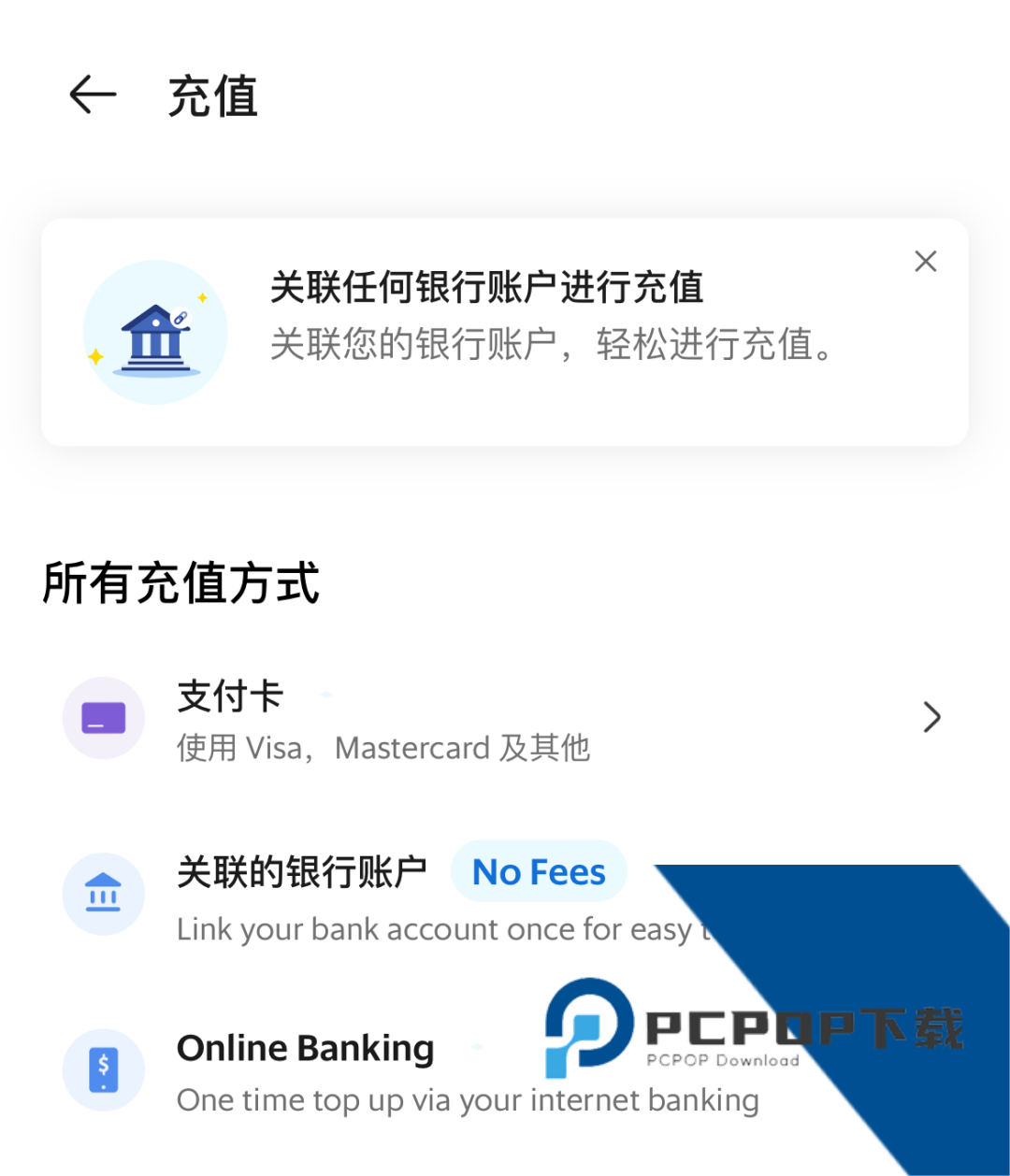Open the 关联任何银行账户进行充值 card
The image size is (1010, 1176).
[x=486, y=318]
